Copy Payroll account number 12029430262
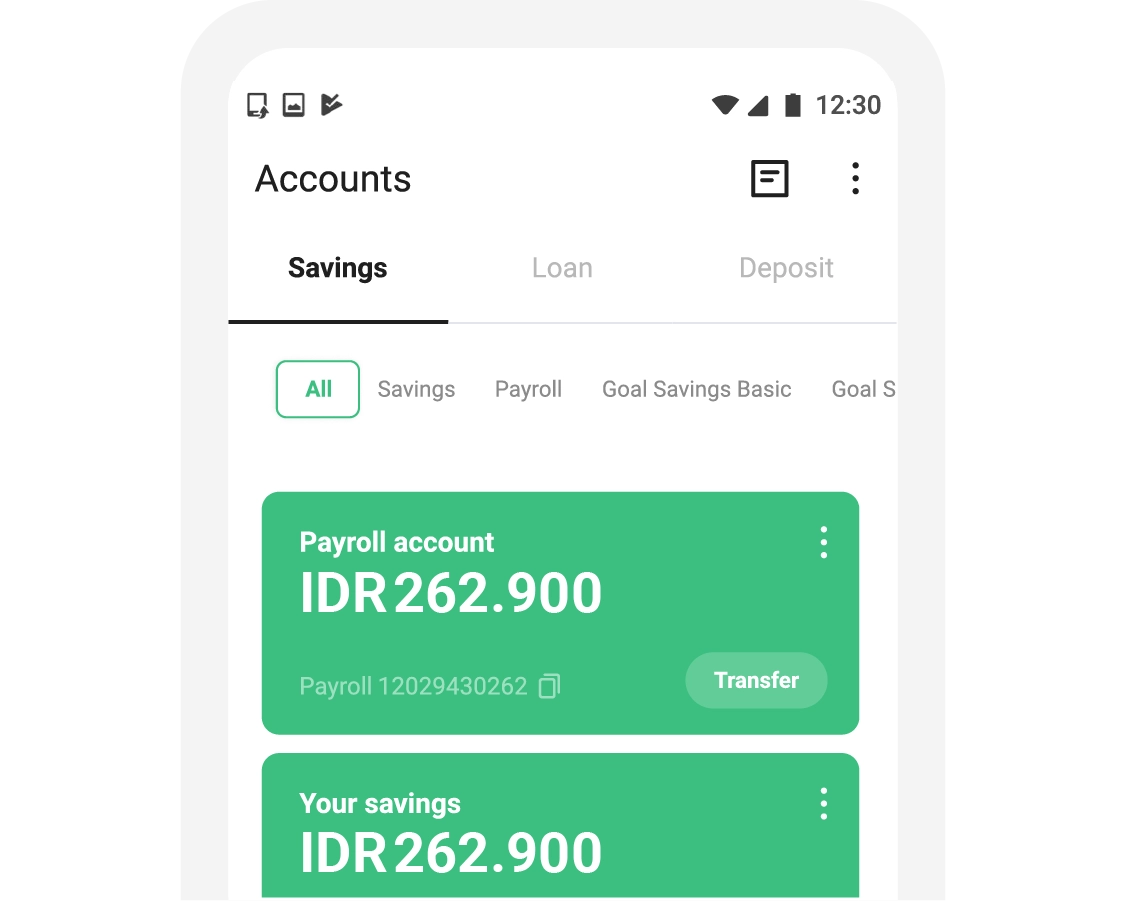This screenshot has width=1126, height=901. point(549,686)
